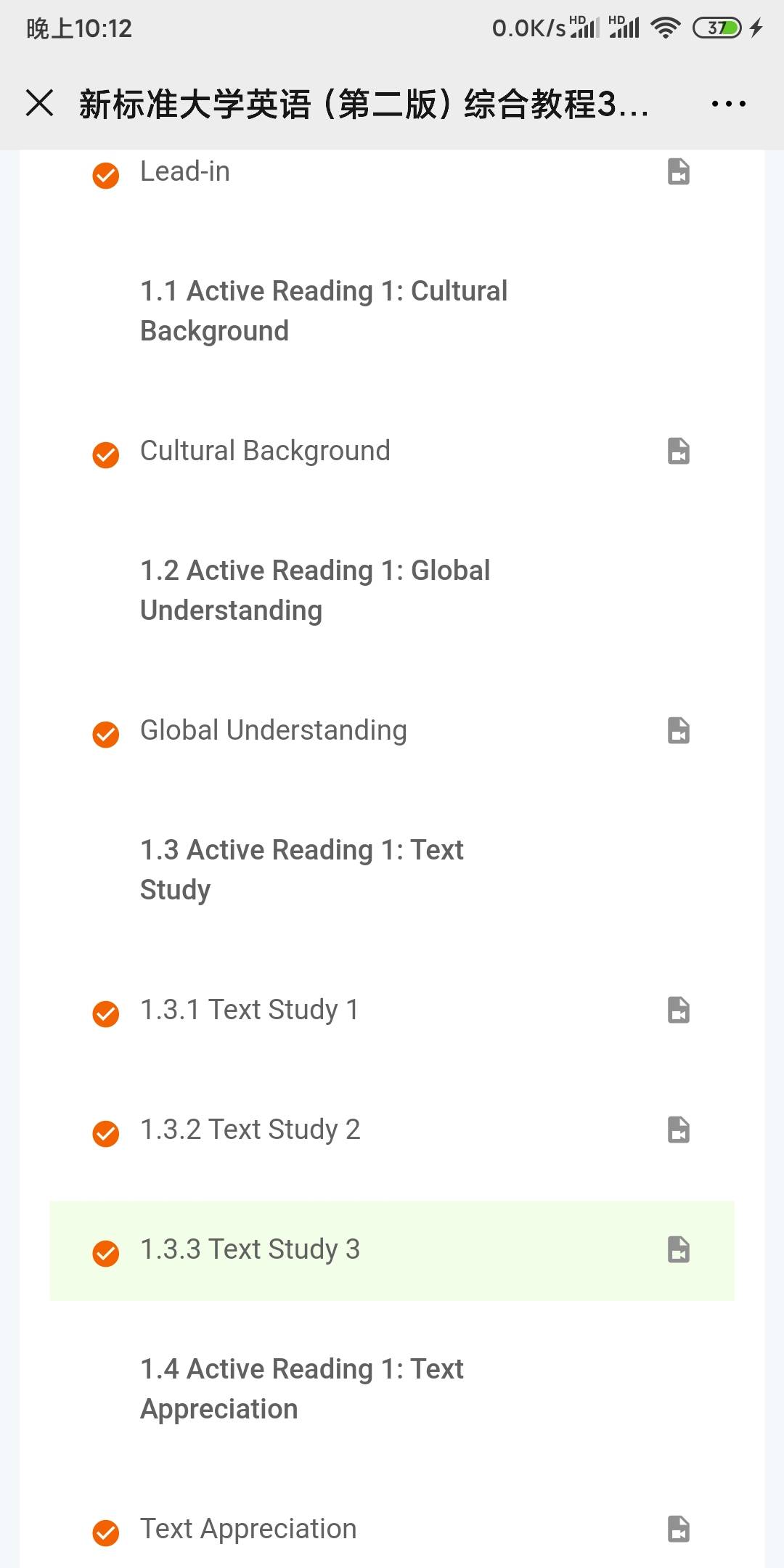This screenshot has height=1568, width=784.
Task: Open the Cultural Background lesson
Action: click(392, 452)
